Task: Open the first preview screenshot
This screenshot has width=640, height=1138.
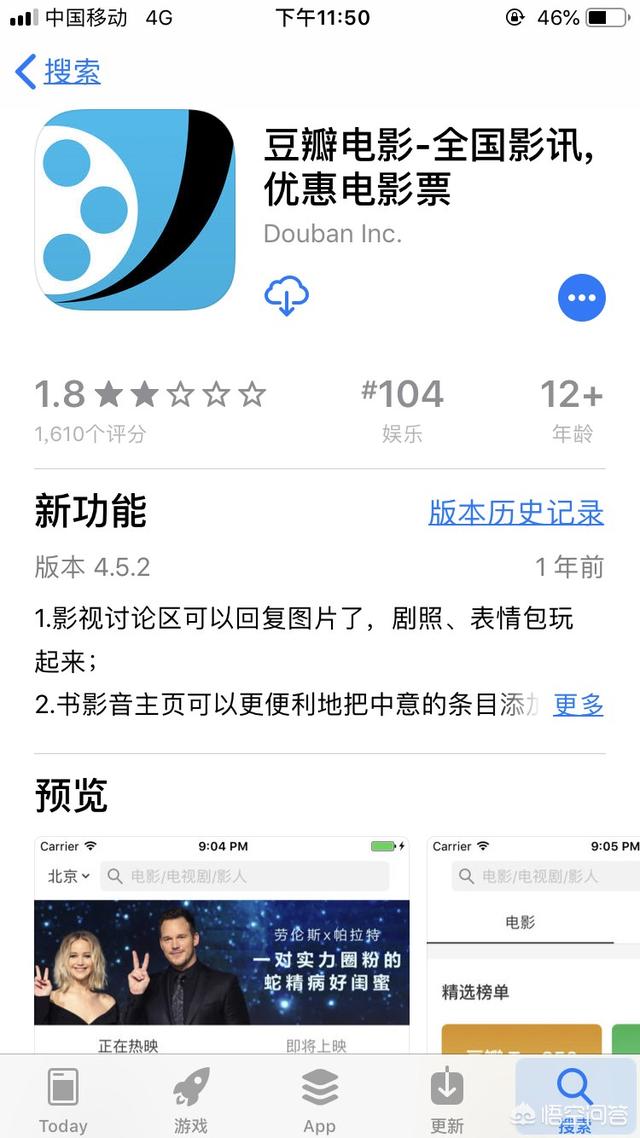Action: pyautogui.click(x=222, y=945)
